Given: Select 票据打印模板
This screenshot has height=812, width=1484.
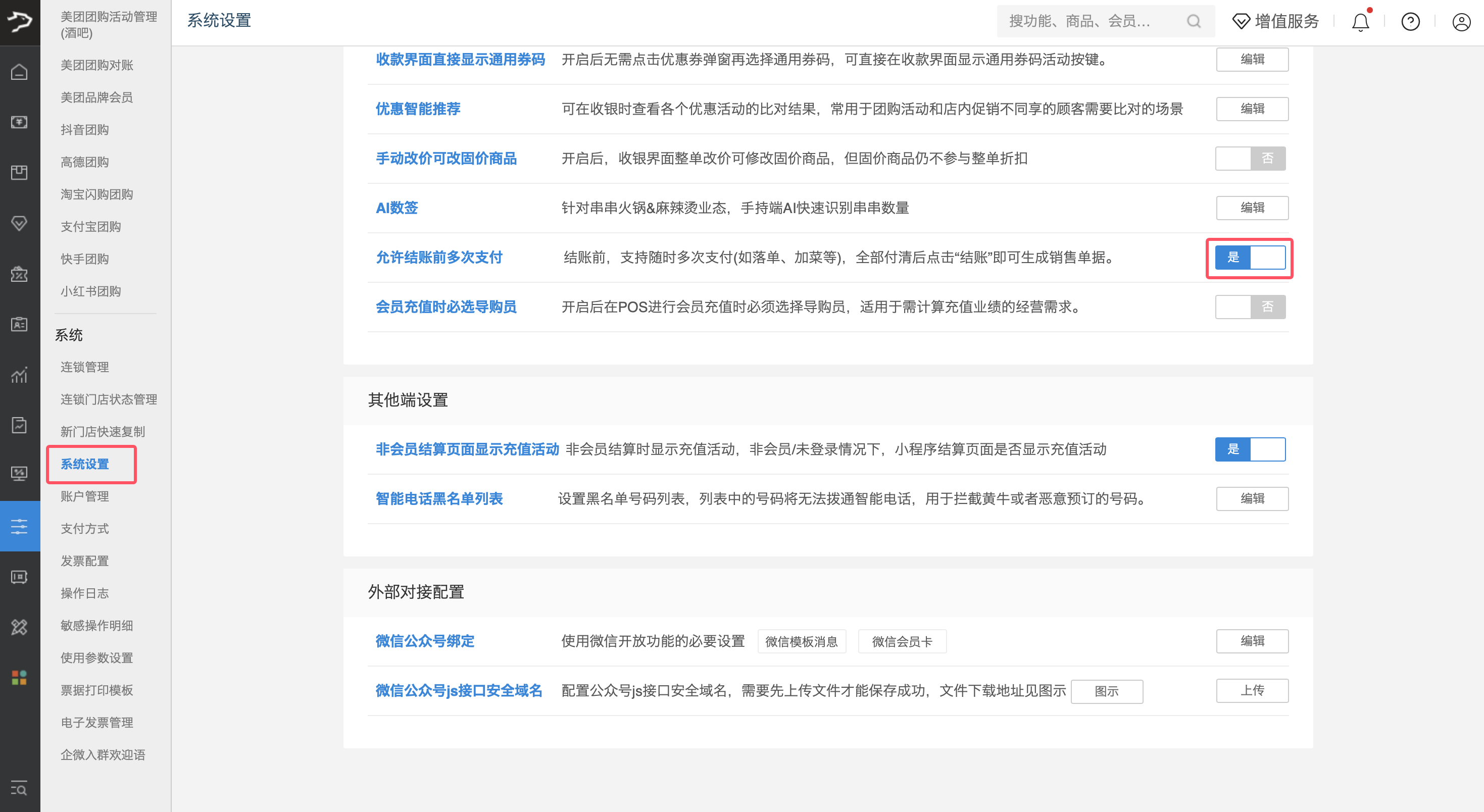Looking at the screenshot, I should [97, 690].
